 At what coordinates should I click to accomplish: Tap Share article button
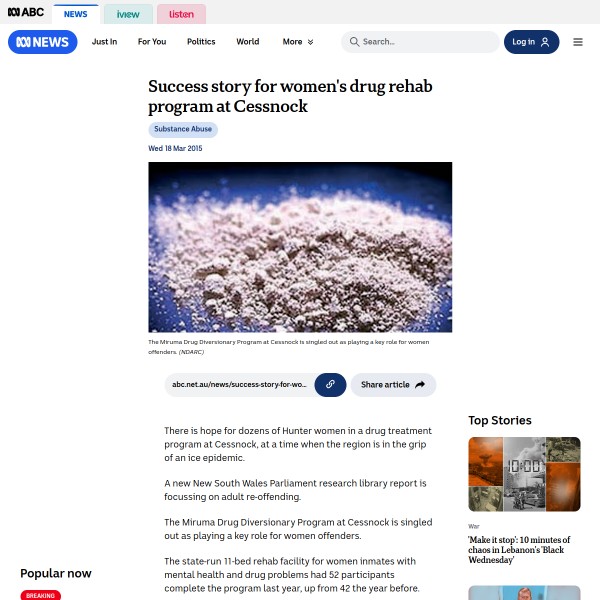coord(393,384)
